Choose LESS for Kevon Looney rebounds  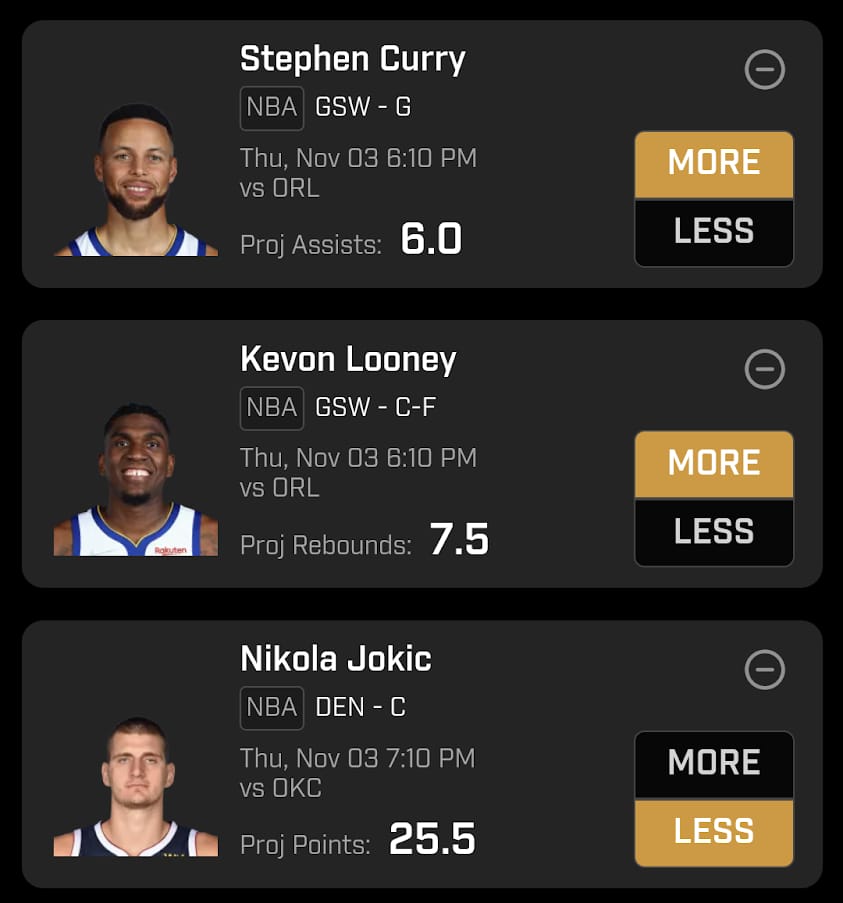tap(714, 532)
